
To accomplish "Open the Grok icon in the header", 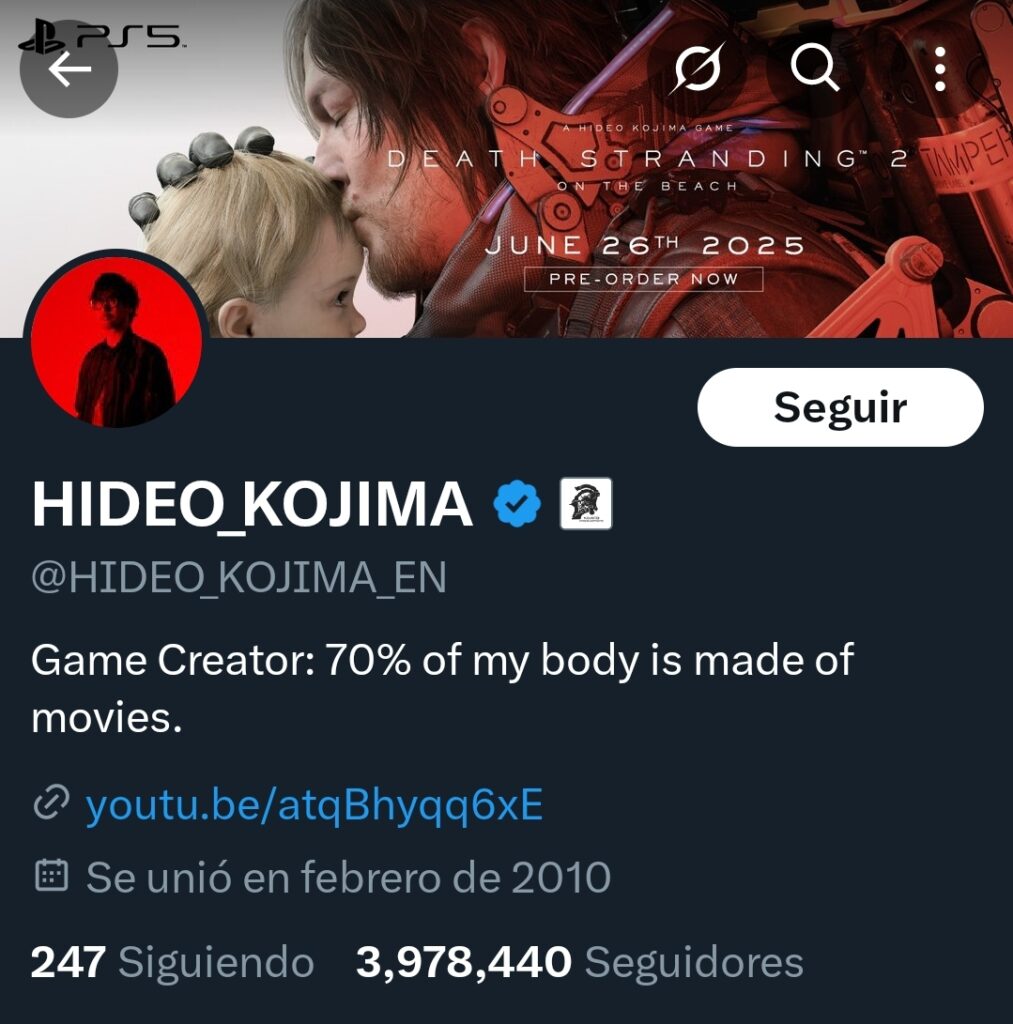I will (696, 69).
